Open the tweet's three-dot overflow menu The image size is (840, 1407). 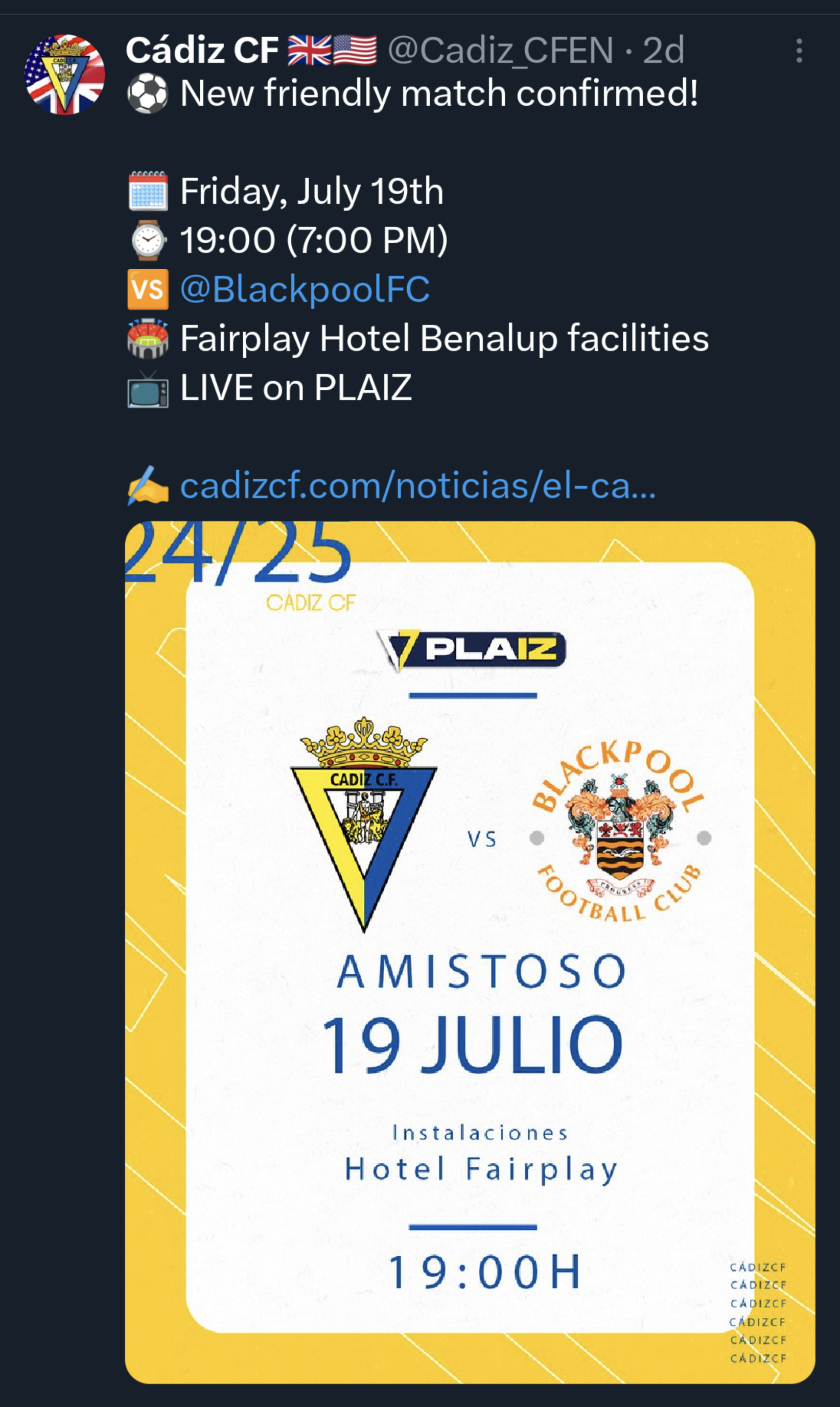[x=799, y=51]
